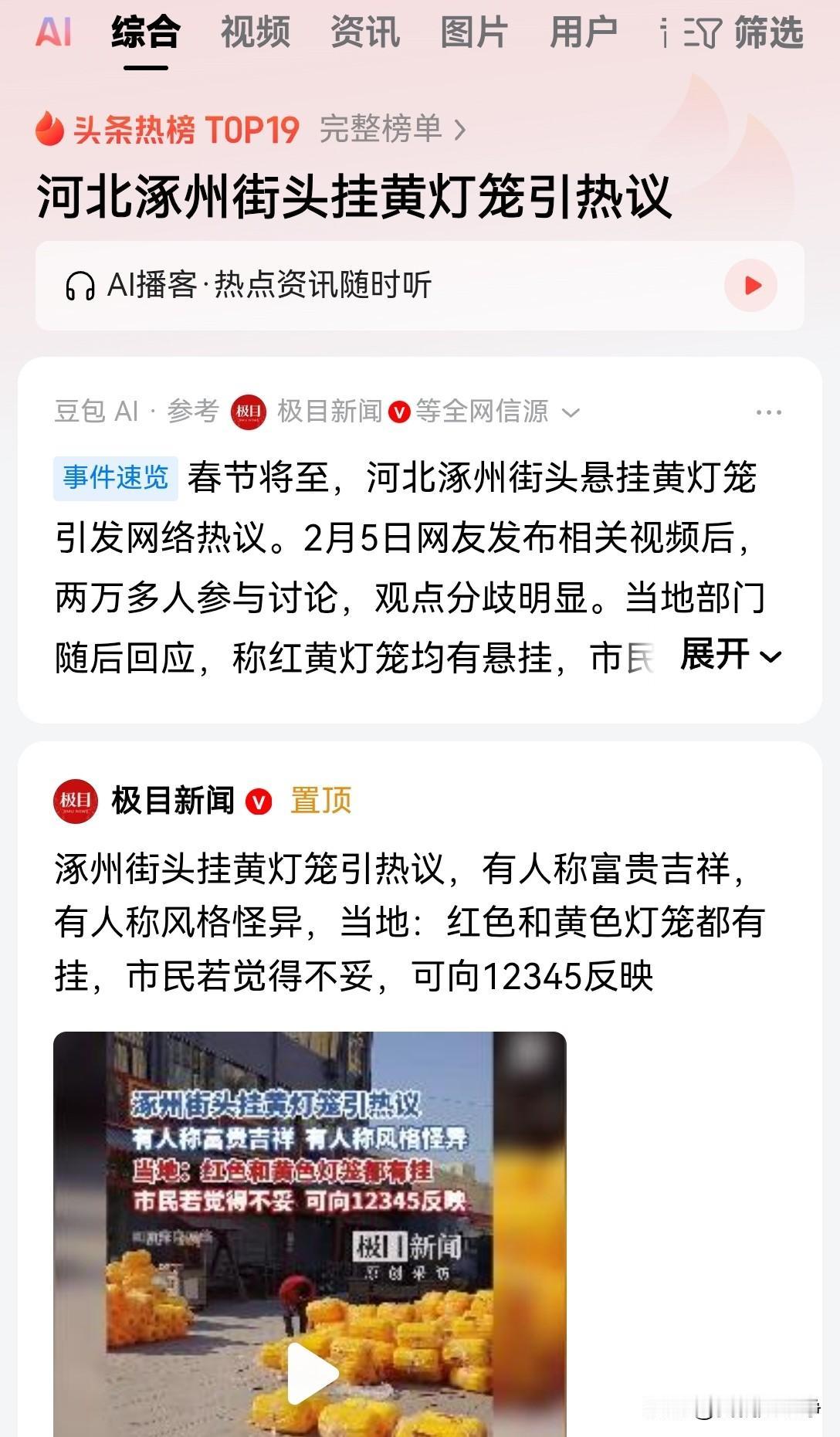Click the red V verification badge on 极目新闻
840x1437 pixels.
[x=399, y=412]
